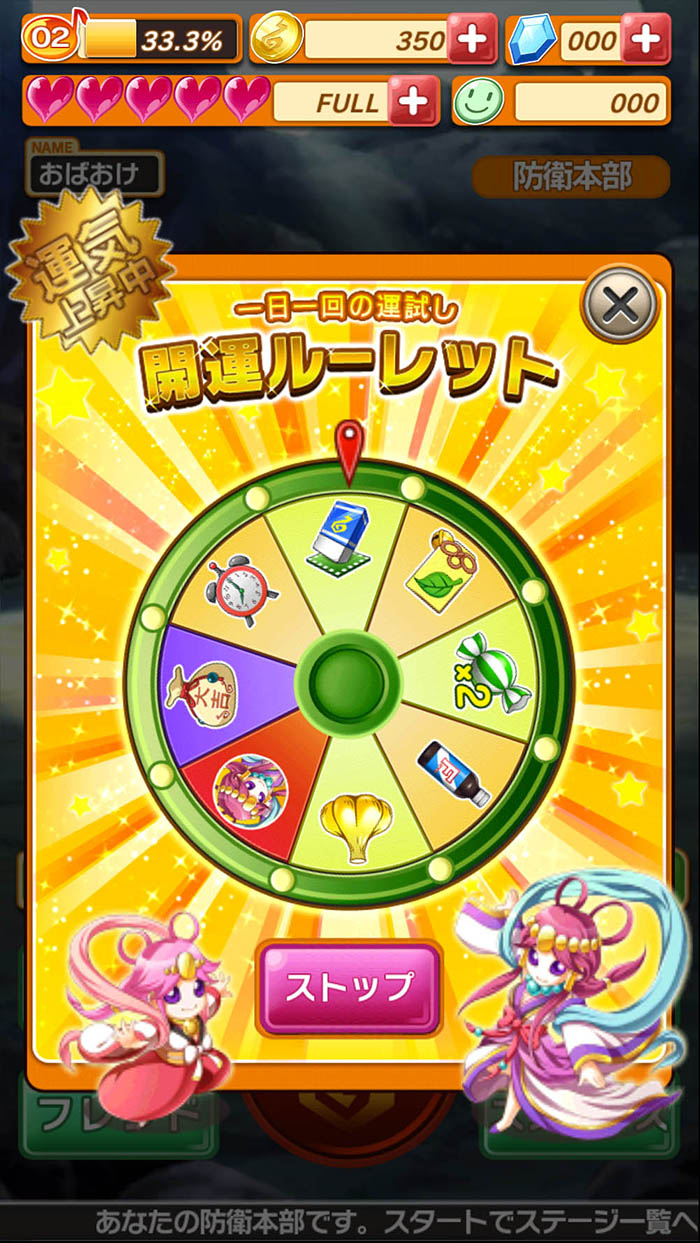Add more gold coins with the plus button
The height and width of the screenshot is (1243, 700).
pos(472,40)
